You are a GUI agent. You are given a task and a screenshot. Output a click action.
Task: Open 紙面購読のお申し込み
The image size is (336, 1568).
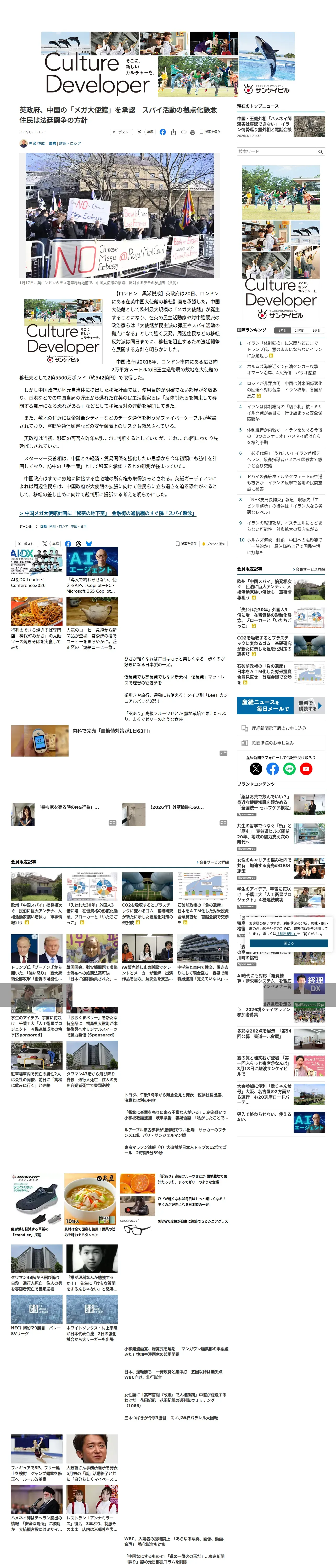[281, 743]
